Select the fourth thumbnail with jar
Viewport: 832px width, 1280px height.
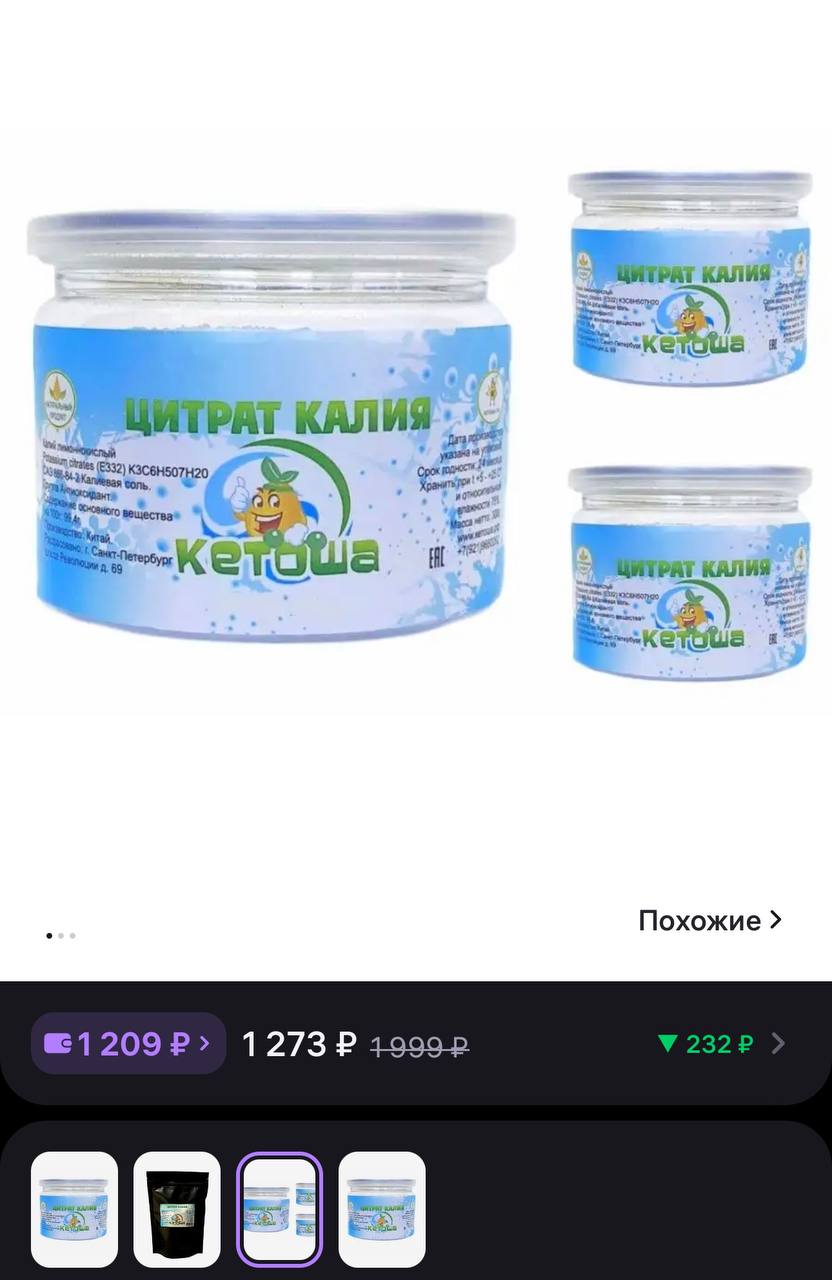coord(382,1209)
